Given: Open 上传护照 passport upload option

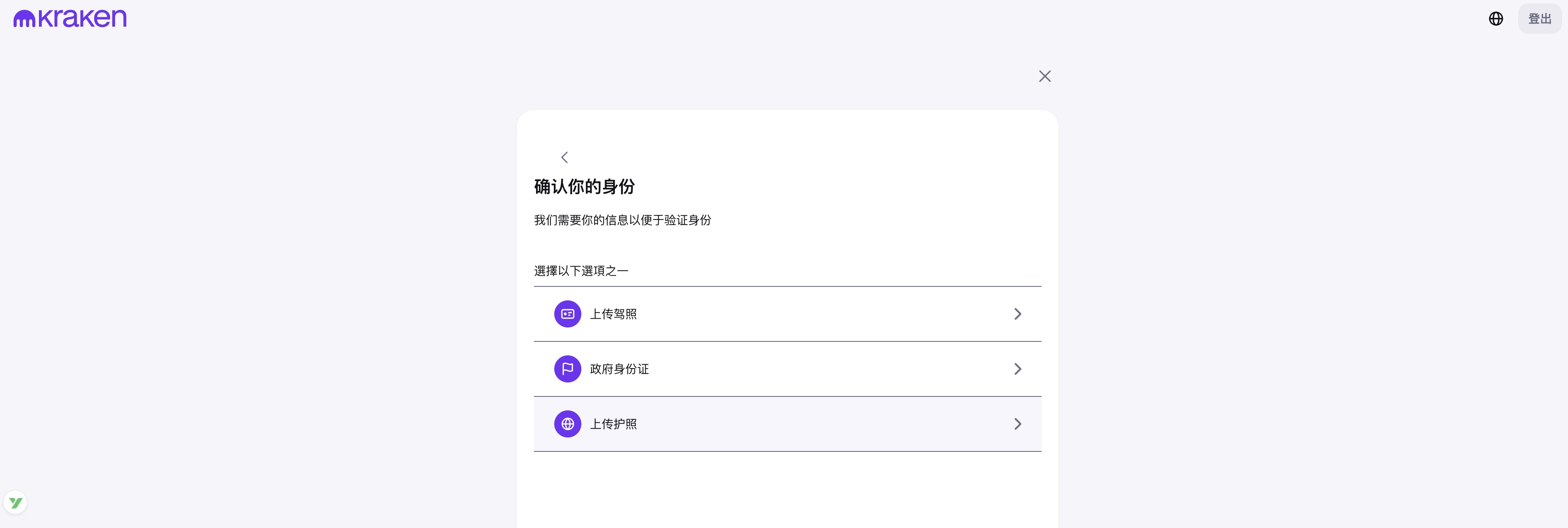Looking at the screenshot, I should click(x=787, y=424).
